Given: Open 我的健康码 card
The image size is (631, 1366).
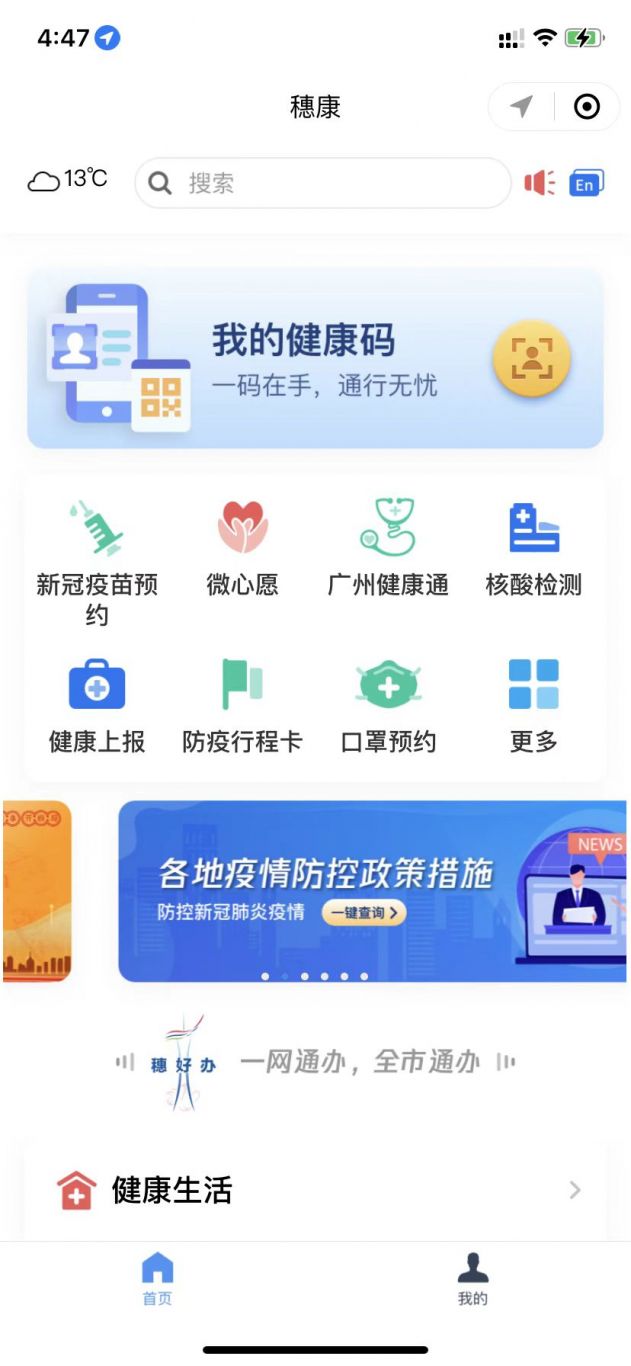Looking at the screenshot, I should [315, 357].
